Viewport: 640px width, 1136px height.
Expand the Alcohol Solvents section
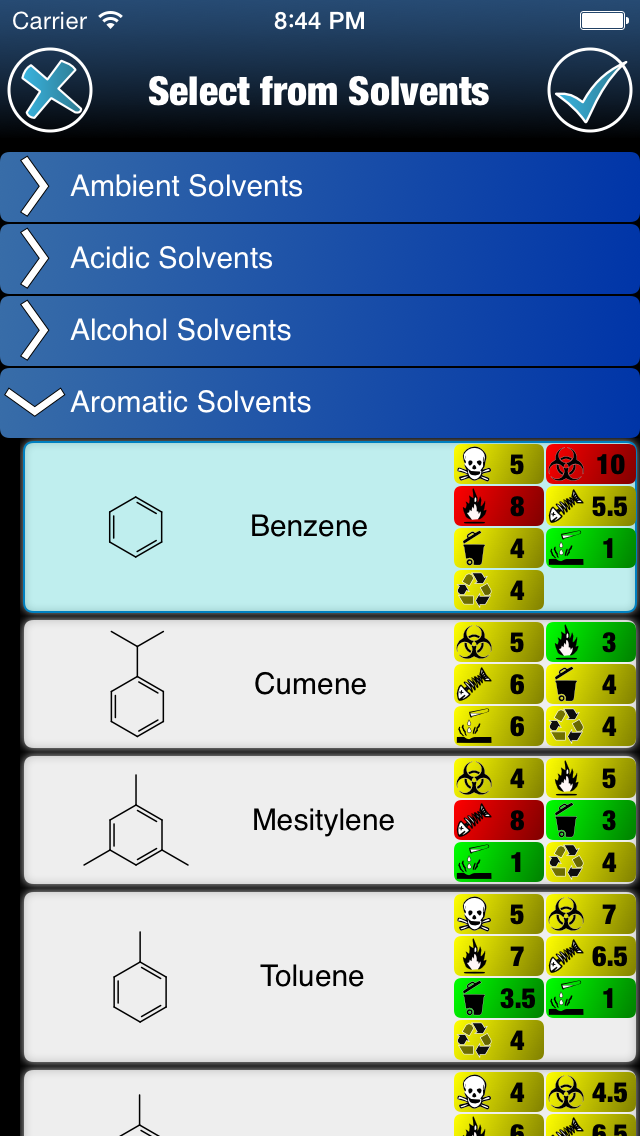coord(320,330)
